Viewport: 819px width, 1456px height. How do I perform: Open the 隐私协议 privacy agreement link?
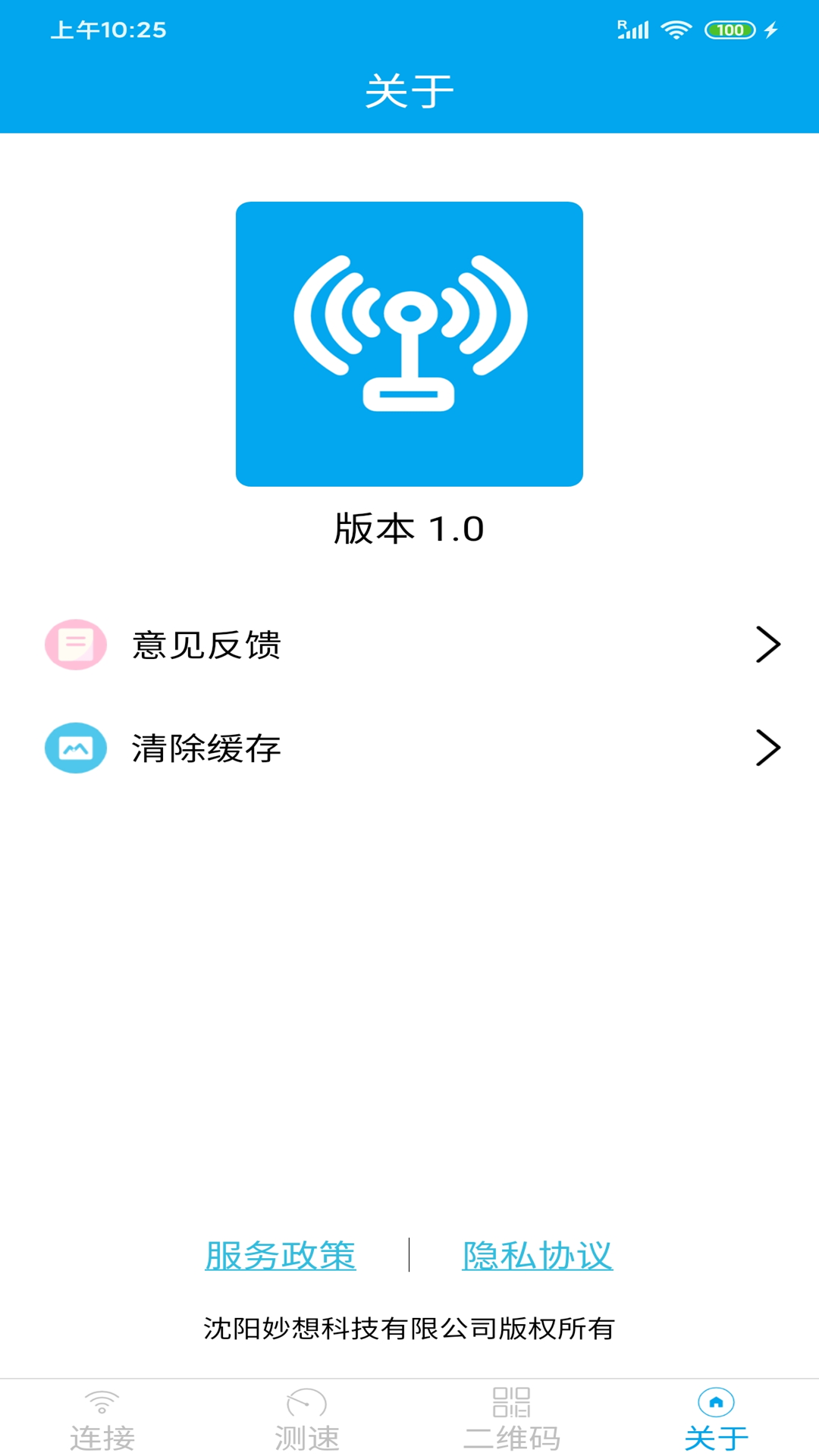pyautogui.click(x=537, y=1255)
